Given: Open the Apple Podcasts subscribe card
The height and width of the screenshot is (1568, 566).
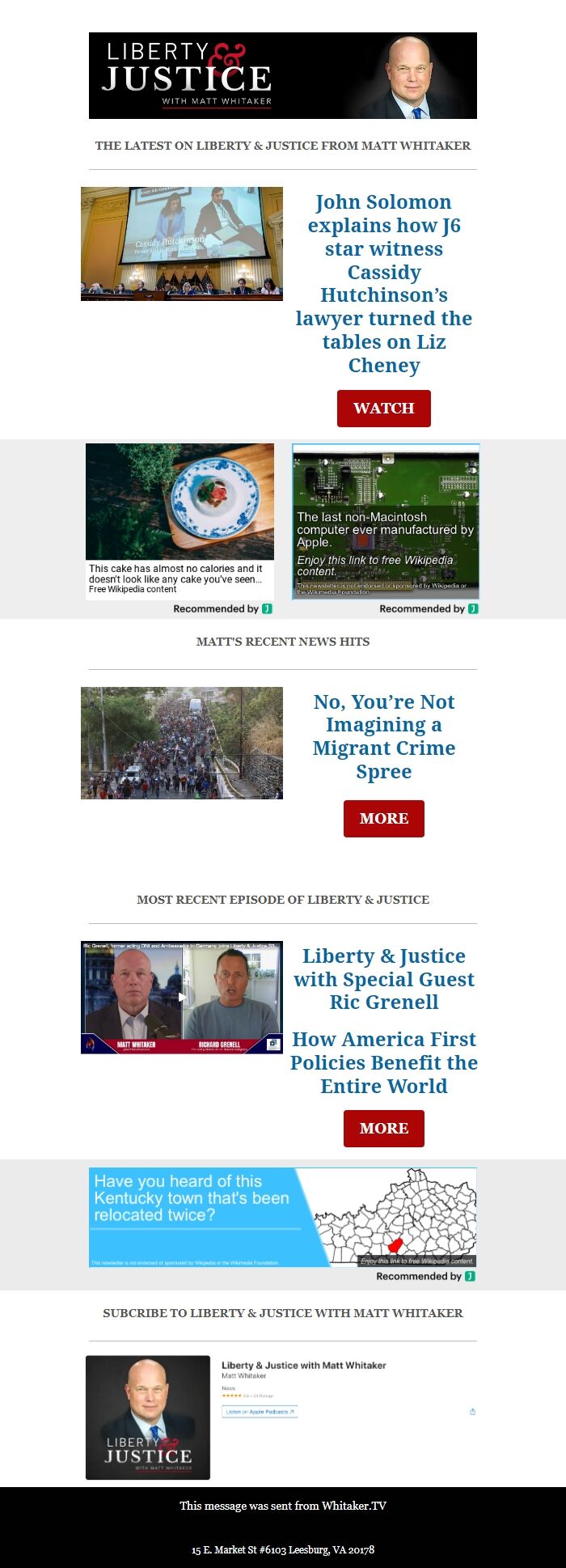Looking at the screenshot, I should coord(282,1418).
